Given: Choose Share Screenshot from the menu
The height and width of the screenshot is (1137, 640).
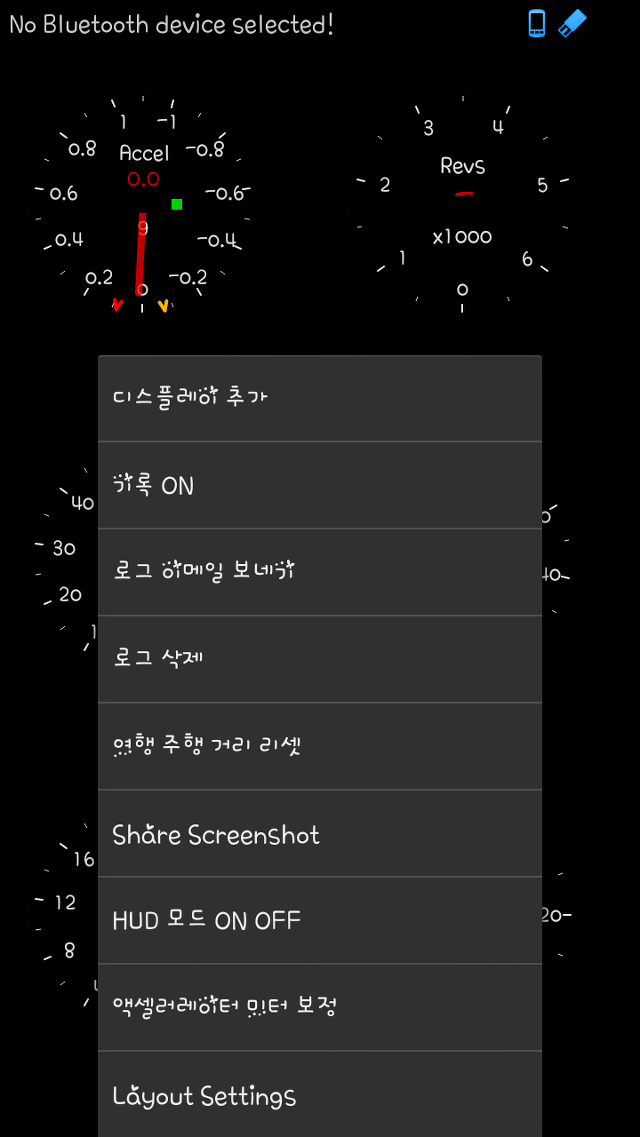Looking at the screenshot, I should tap(320, 833).
